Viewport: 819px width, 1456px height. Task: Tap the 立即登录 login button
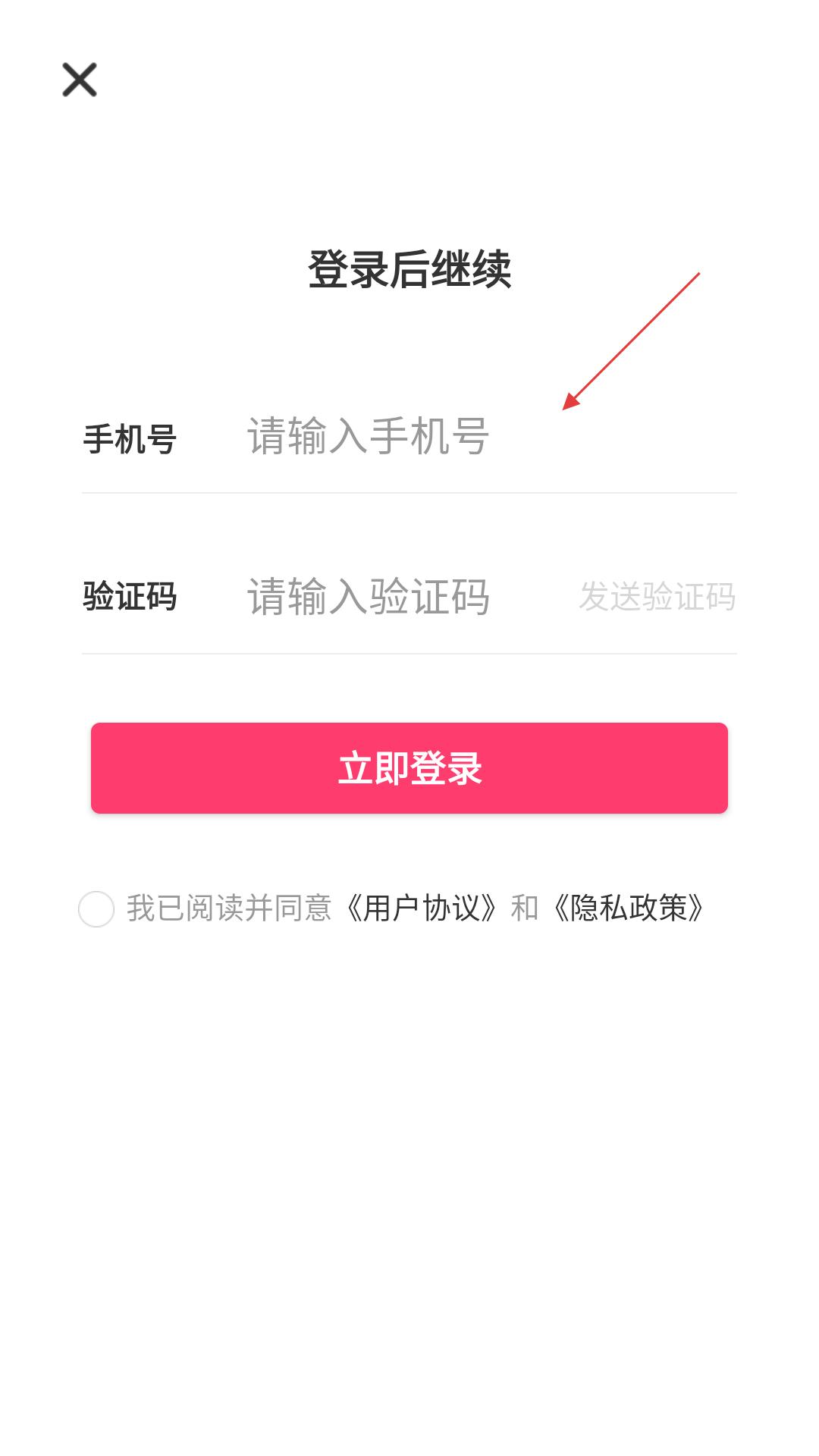pos(409,768)
